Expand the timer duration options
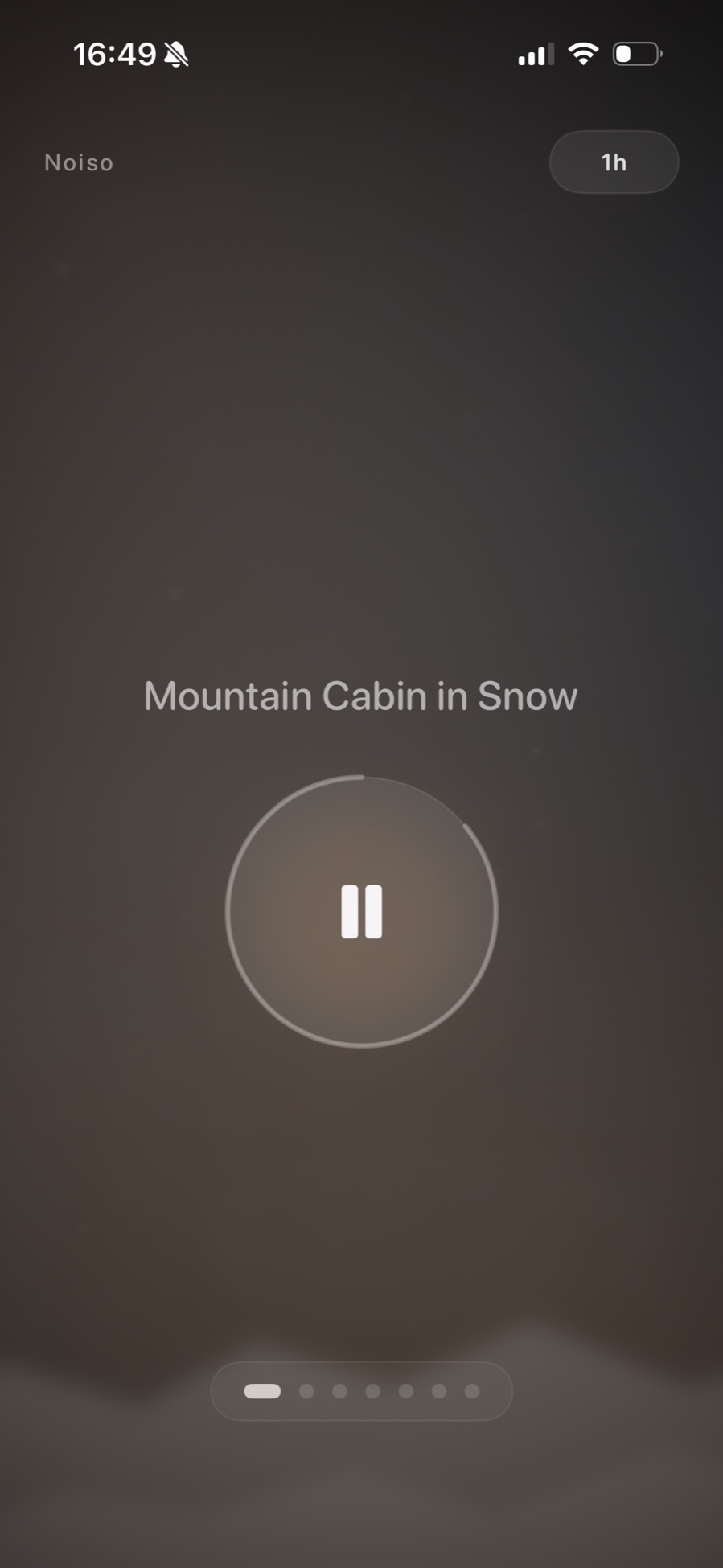Image resolution: width=723 pixels, height=1568 pixels. 613,162
